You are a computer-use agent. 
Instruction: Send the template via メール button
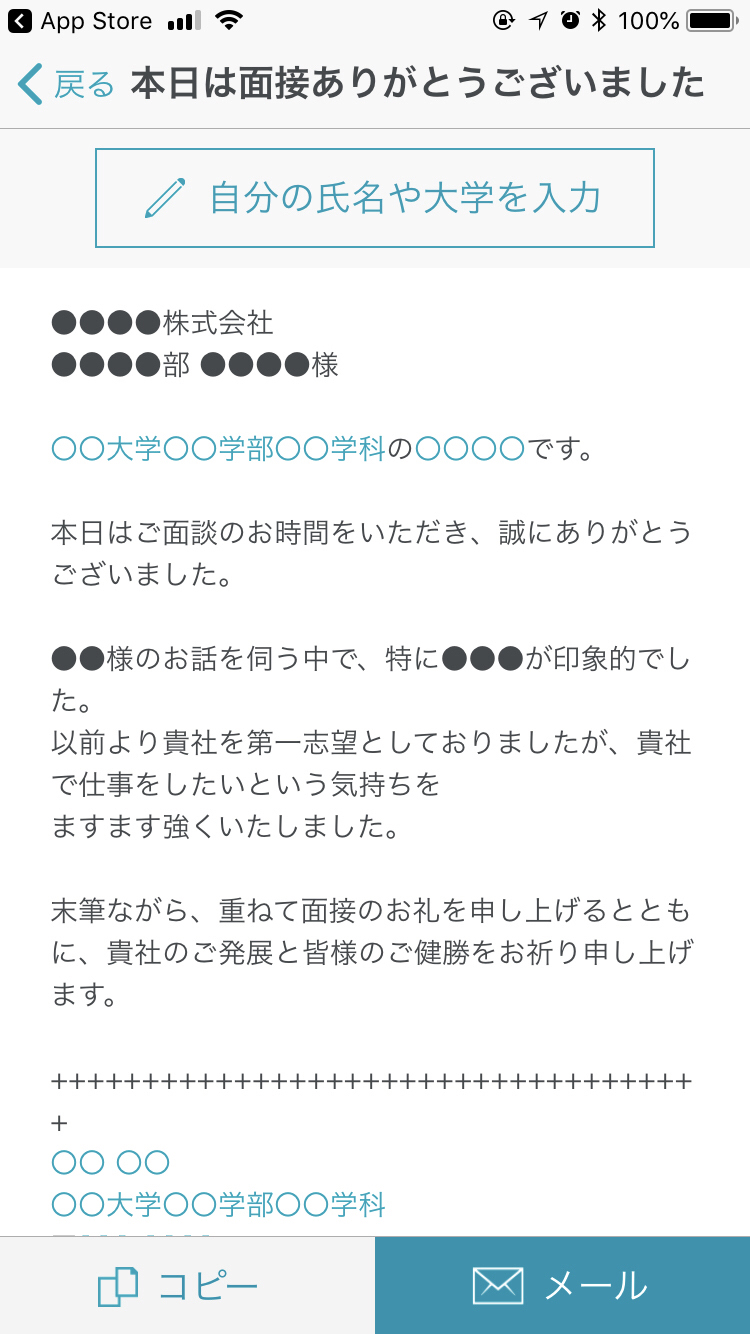click(x=563, y=1286)
